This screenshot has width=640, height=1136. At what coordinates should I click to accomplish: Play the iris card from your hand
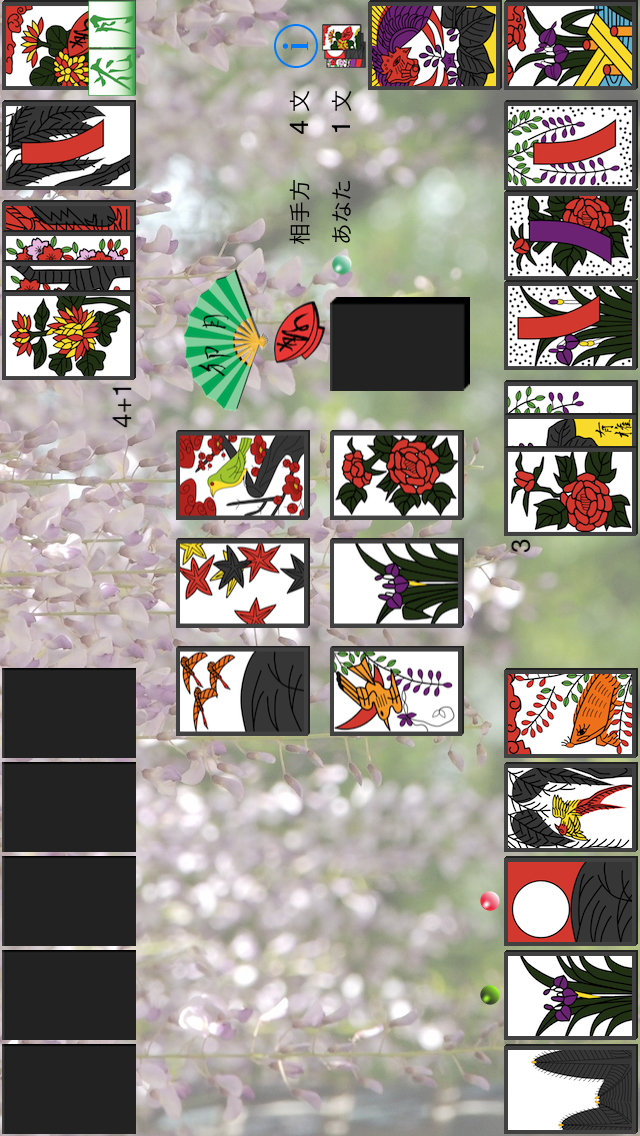click(570, 995)
